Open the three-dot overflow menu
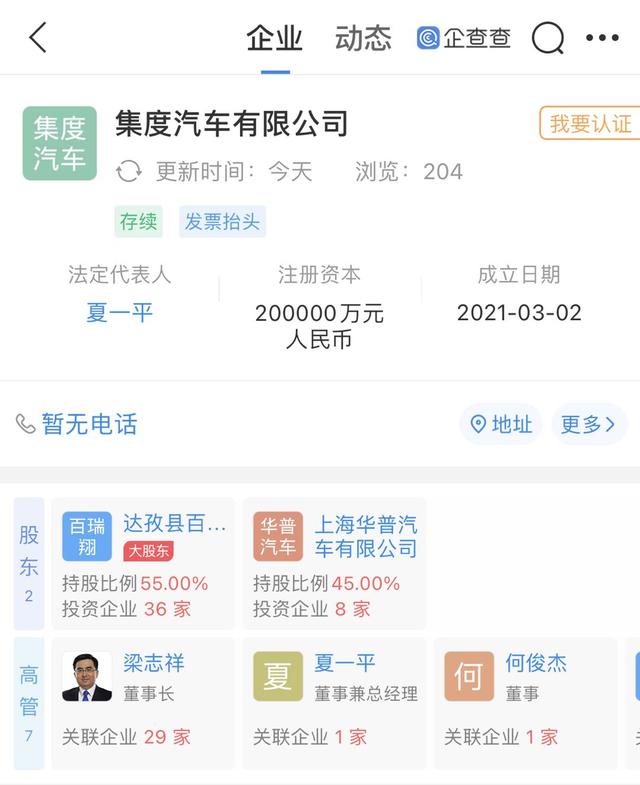640x785 pixels. (602, 38)
